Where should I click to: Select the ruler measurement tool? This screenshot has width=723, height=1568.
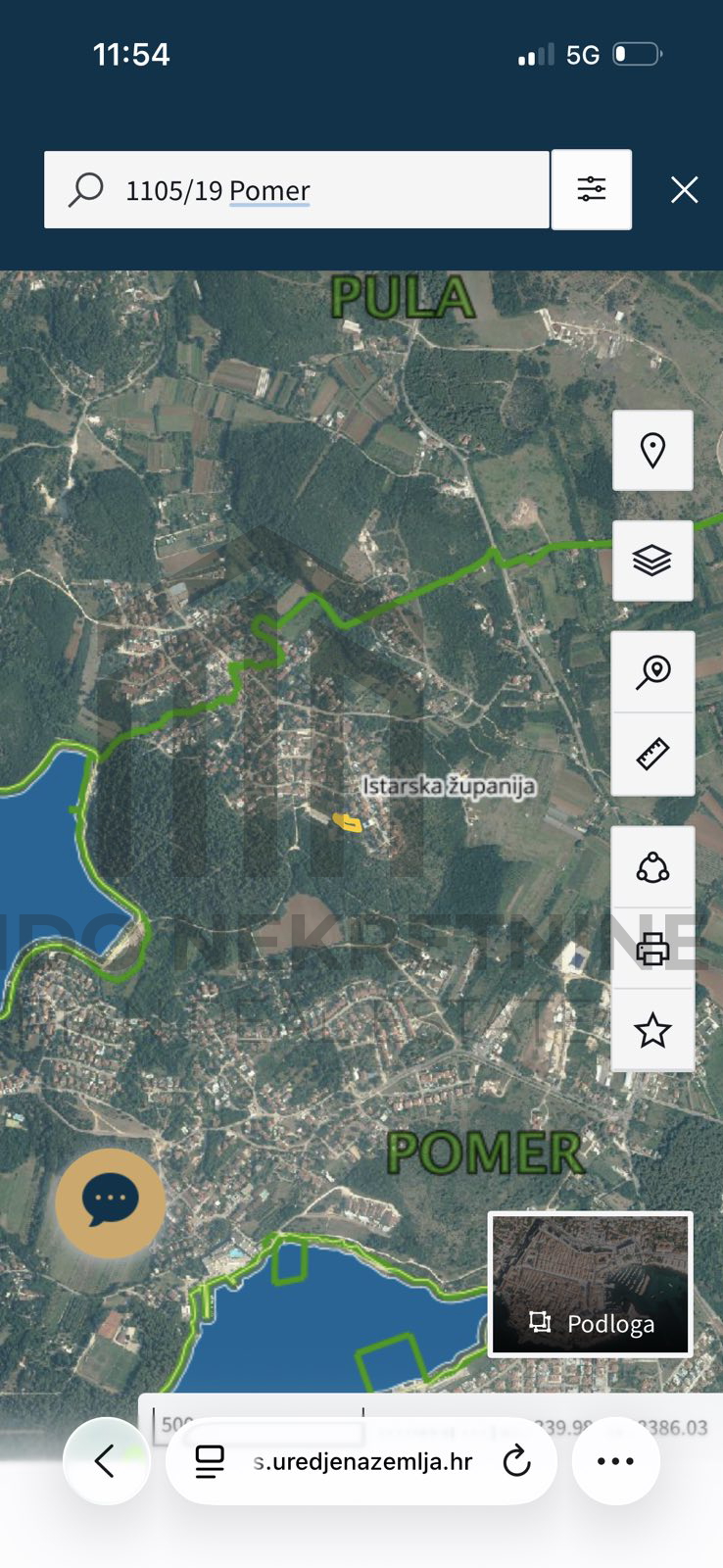pos(652,754)
